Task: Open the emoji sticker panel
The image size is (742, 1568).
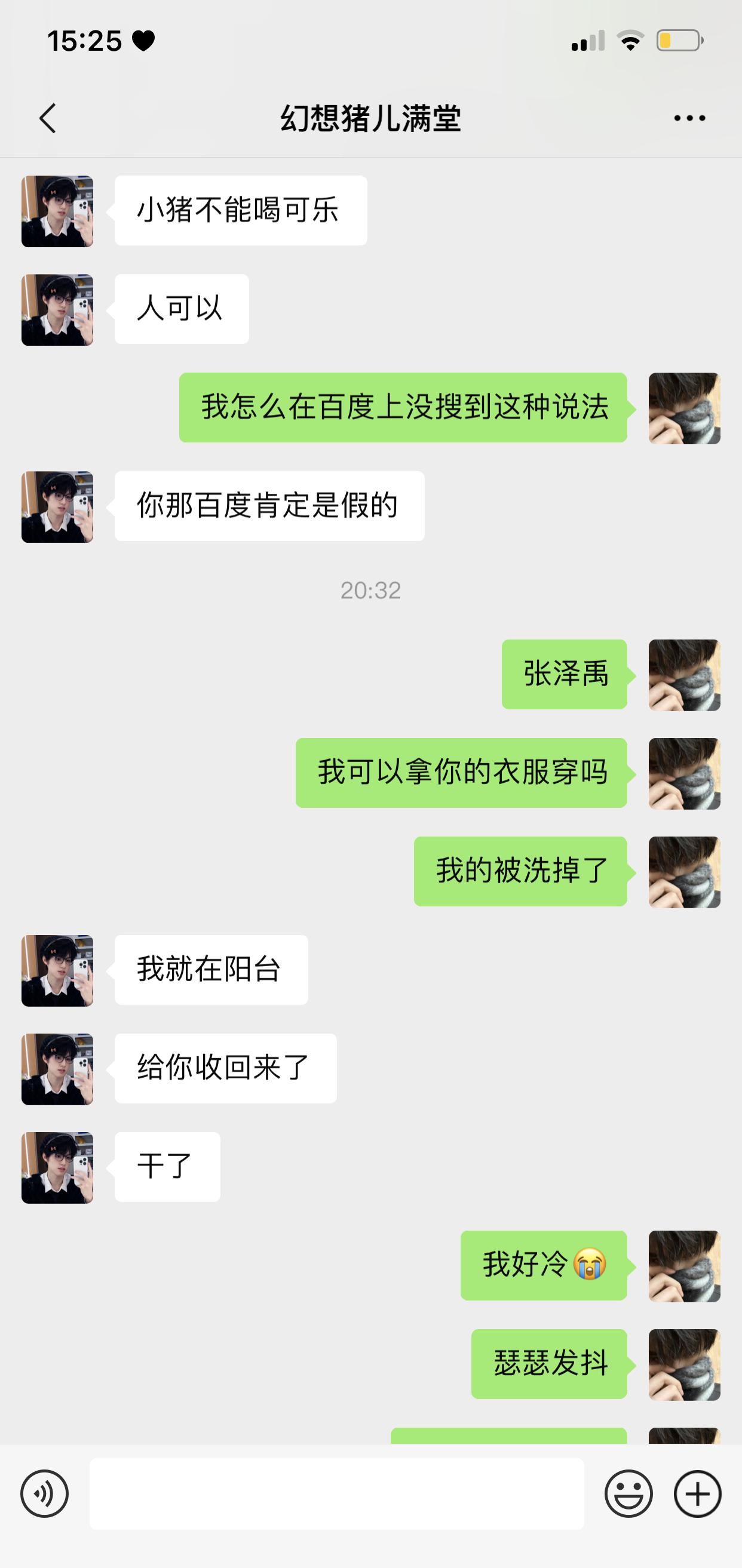Action: click(x=628, y=1493)
